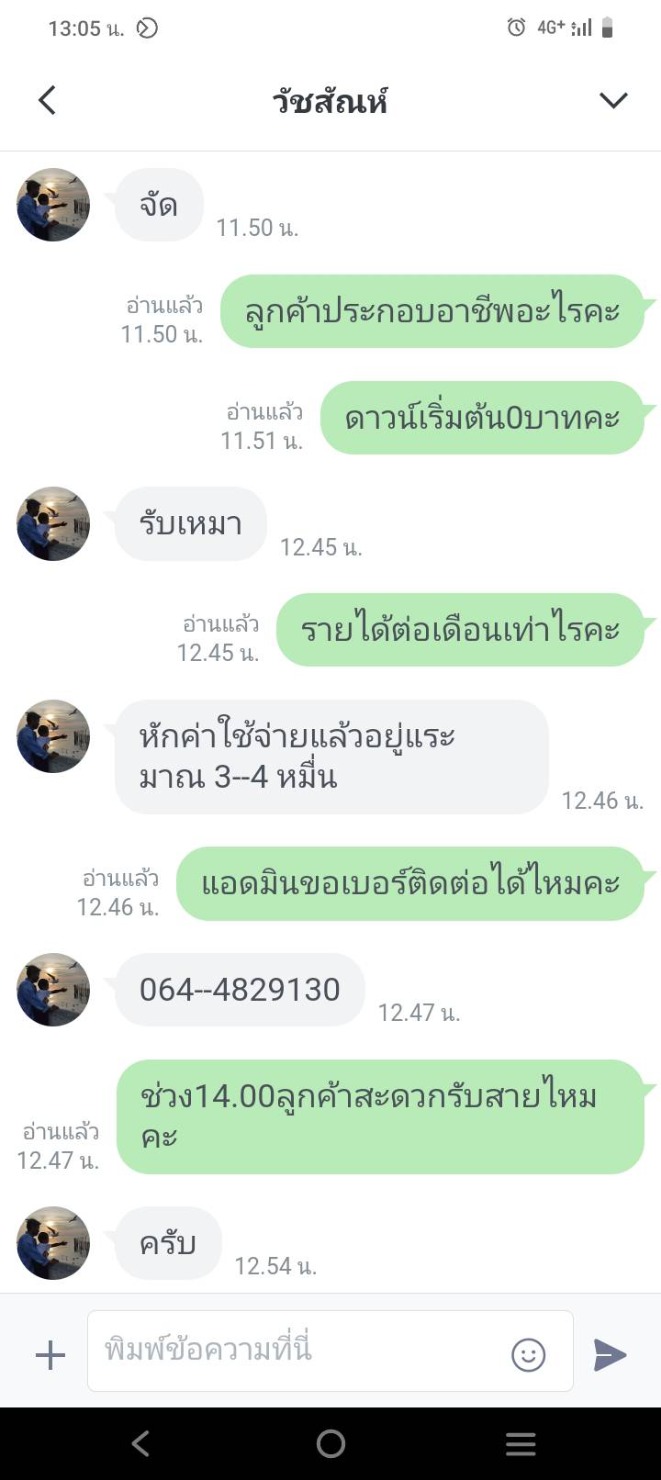Viewport: 661px width, 1480px height.
Task: Send the message with the arrow icon
Action: click(610, 1355)
